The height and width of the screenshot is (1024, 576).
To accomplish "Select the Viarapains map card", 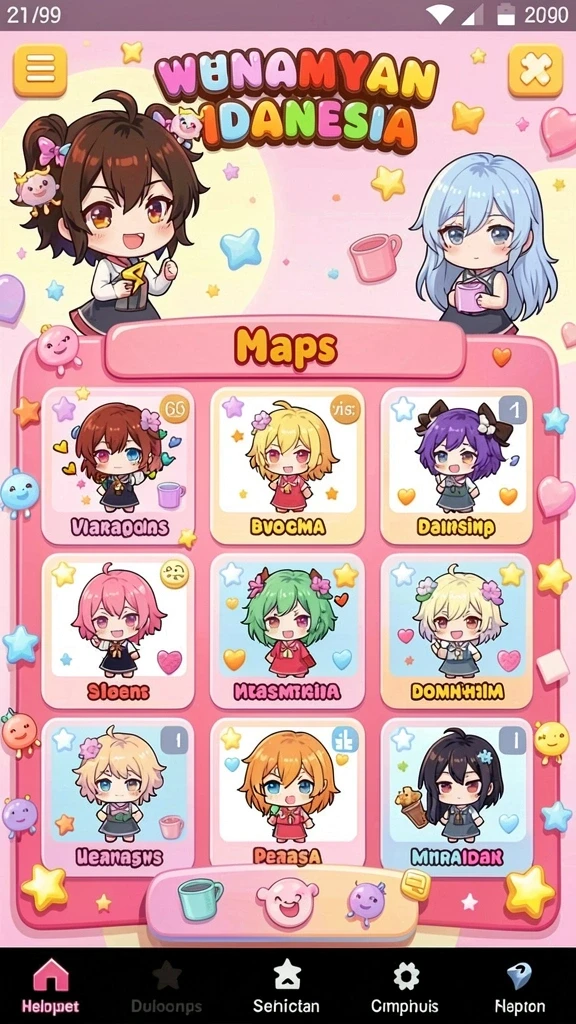I will point(118,466).
